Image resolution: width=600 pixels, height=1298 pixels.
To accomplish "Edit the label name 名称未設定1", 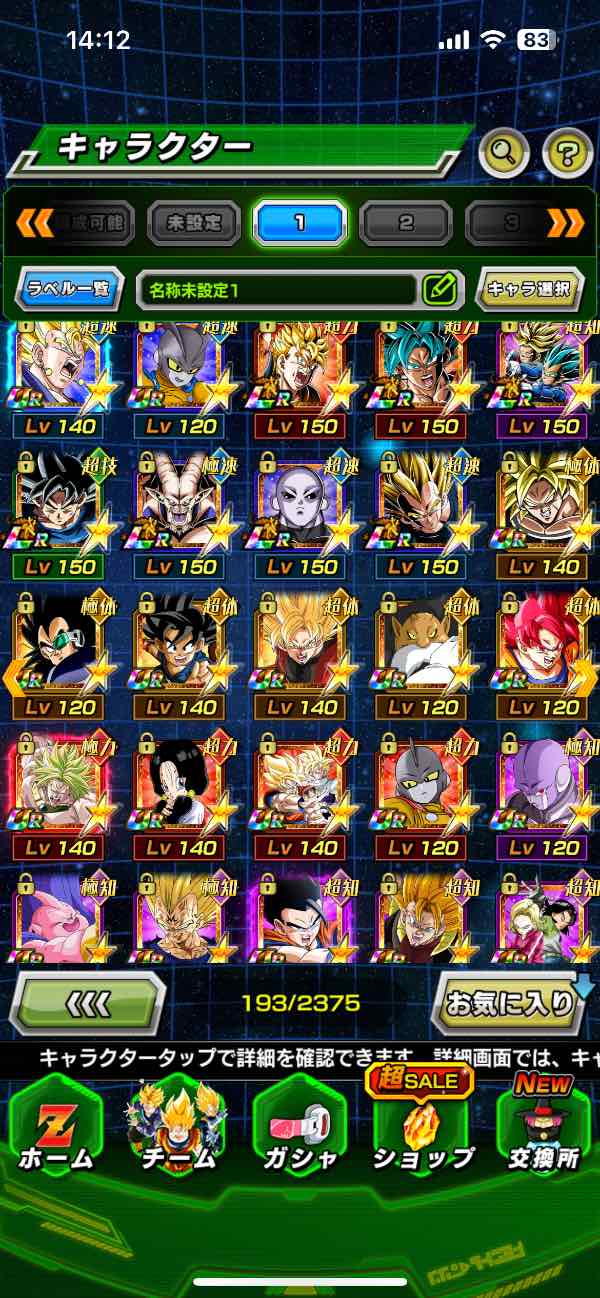I will click(x=438, y=290).
